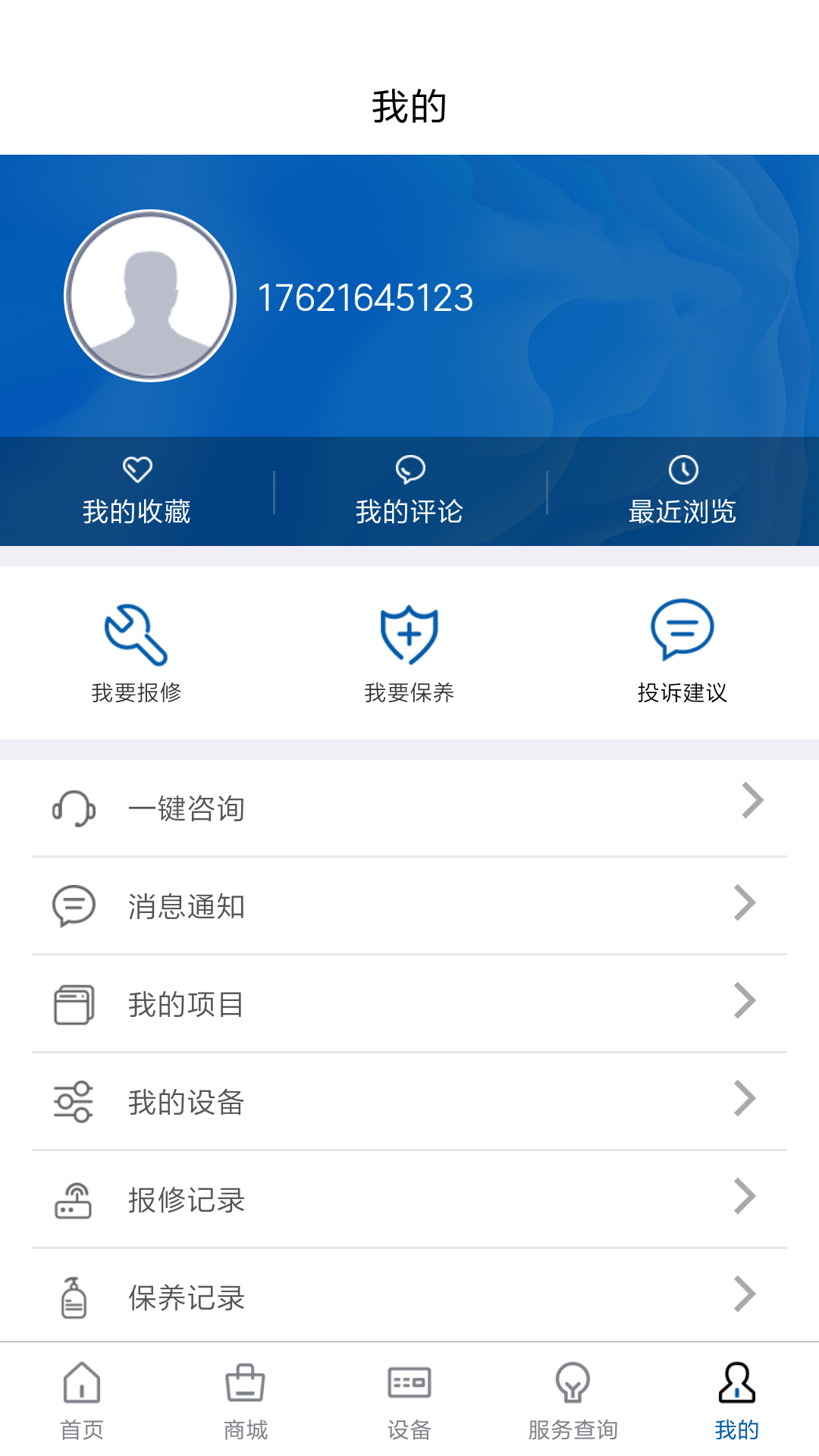This screenshot has width=819, height=1456.
Task: Select the 我的 bottom tab
Action: (737, 1401)
